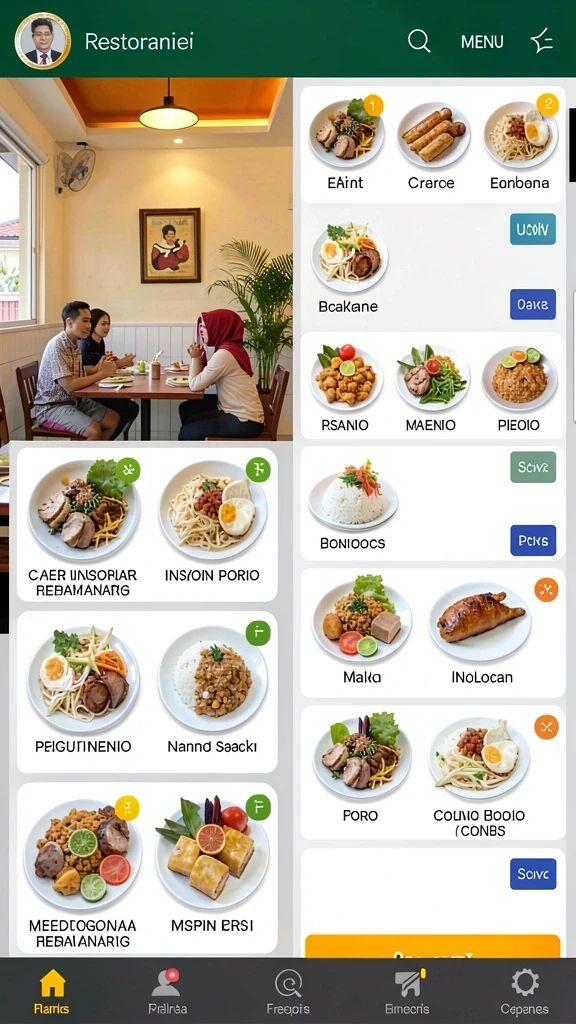Open the Nannd Saacki dish card
576x1024 pixels.
click(x=213, y=692)
